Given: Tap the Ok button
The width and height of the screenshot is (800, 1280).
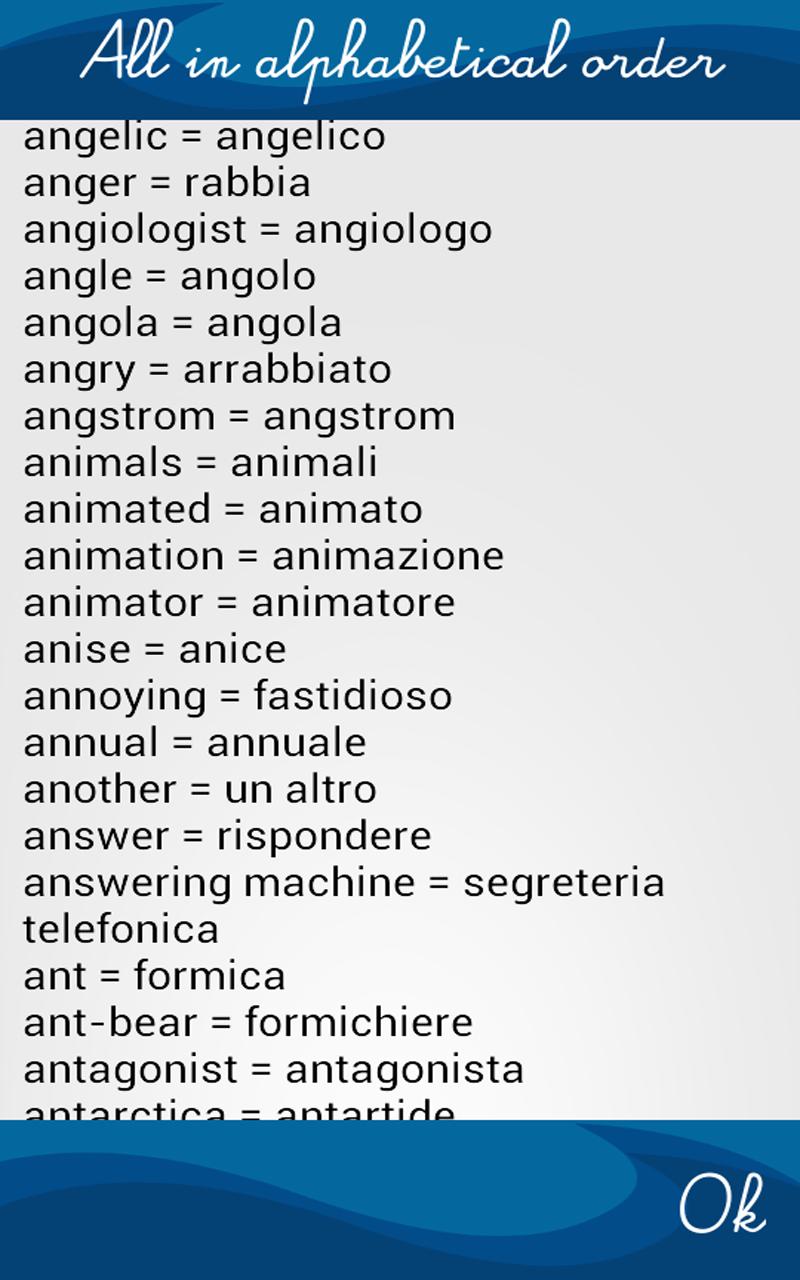Looking at the screenshot, I should (x=722, y=1204).
